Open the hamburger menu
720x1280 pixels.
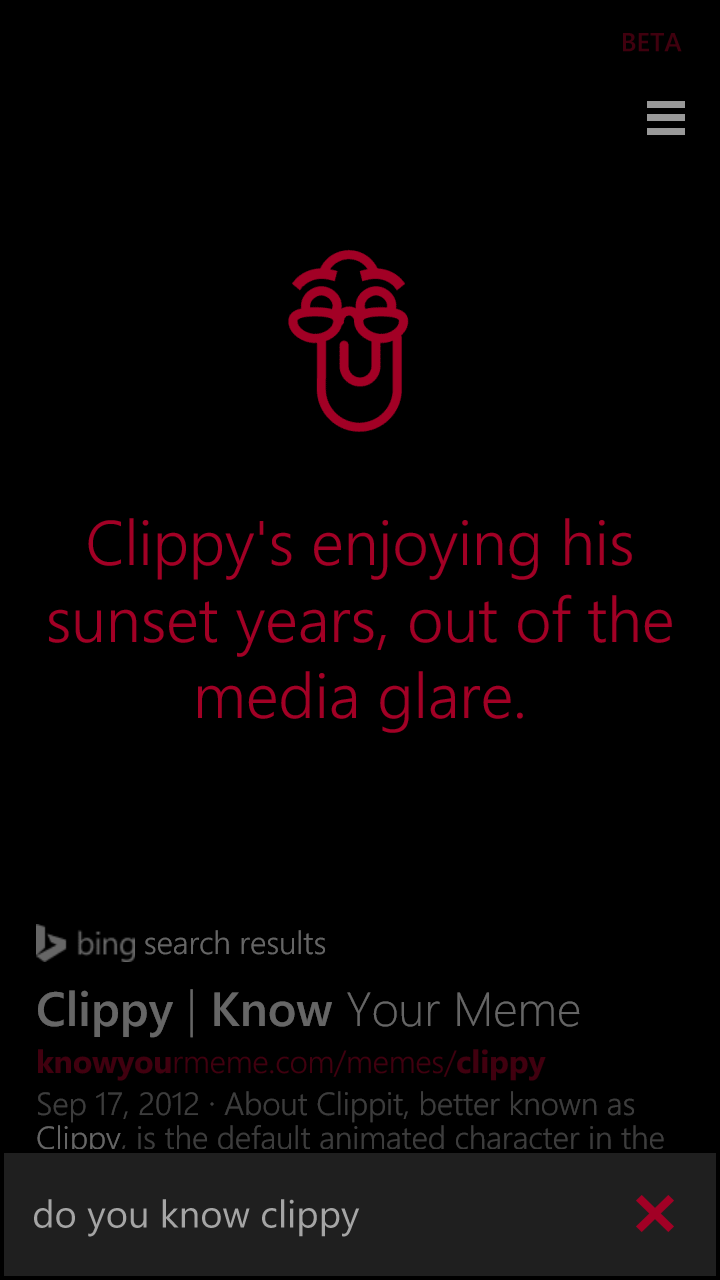pyautogui.click(x=665, y=118)
